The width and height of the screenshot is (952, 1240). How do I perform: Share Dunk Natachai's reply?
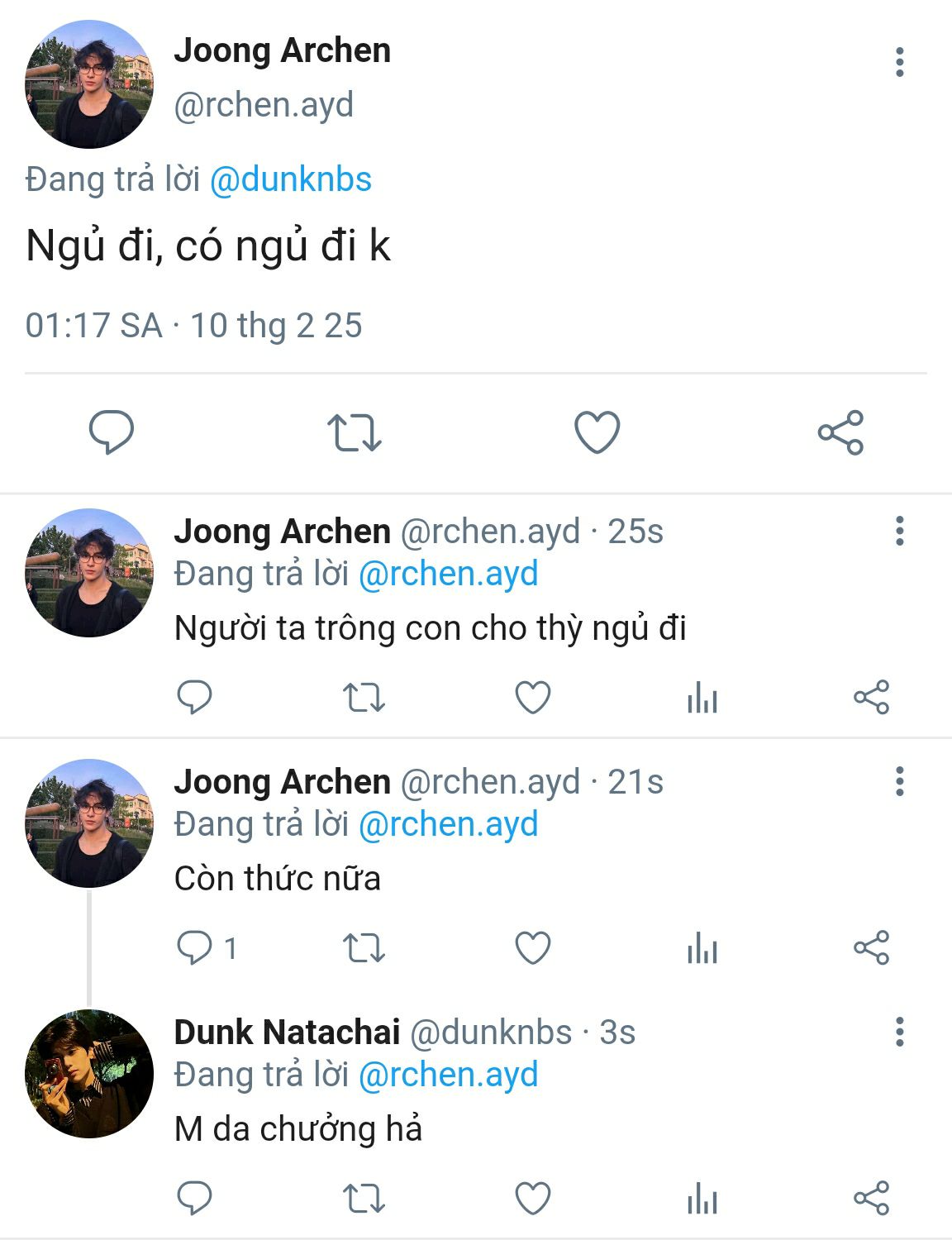[x=871, y=1199]
